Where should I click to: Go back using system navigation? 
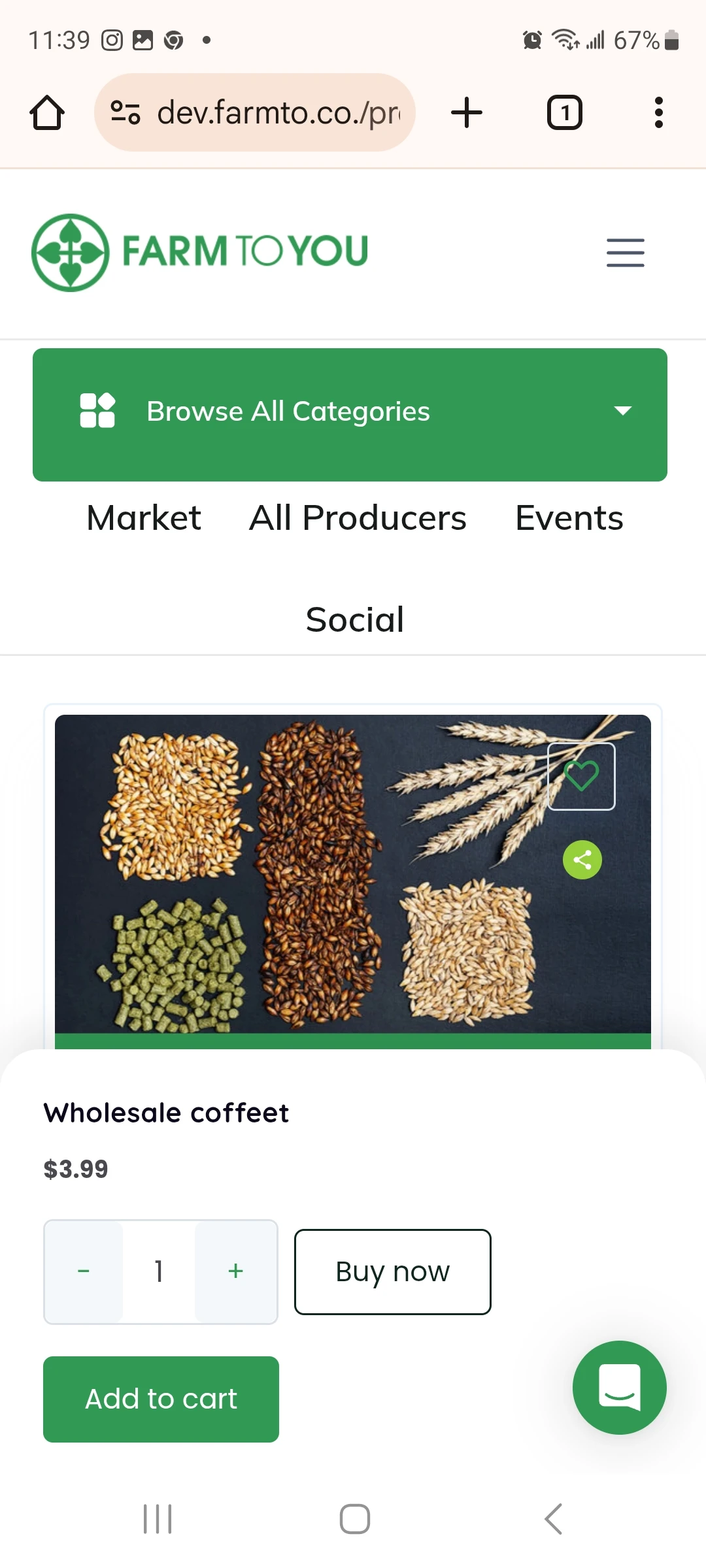(553, 1518)
